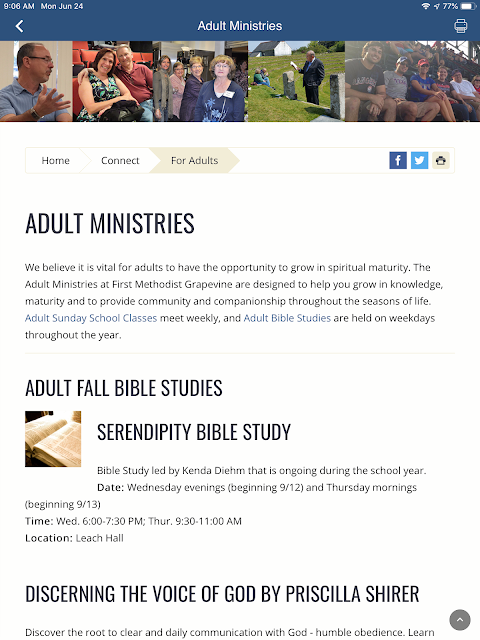Select the For Adults breadcrumb
Image resolution: width=480 pixels, height=640 pixels.
[194, 160]
